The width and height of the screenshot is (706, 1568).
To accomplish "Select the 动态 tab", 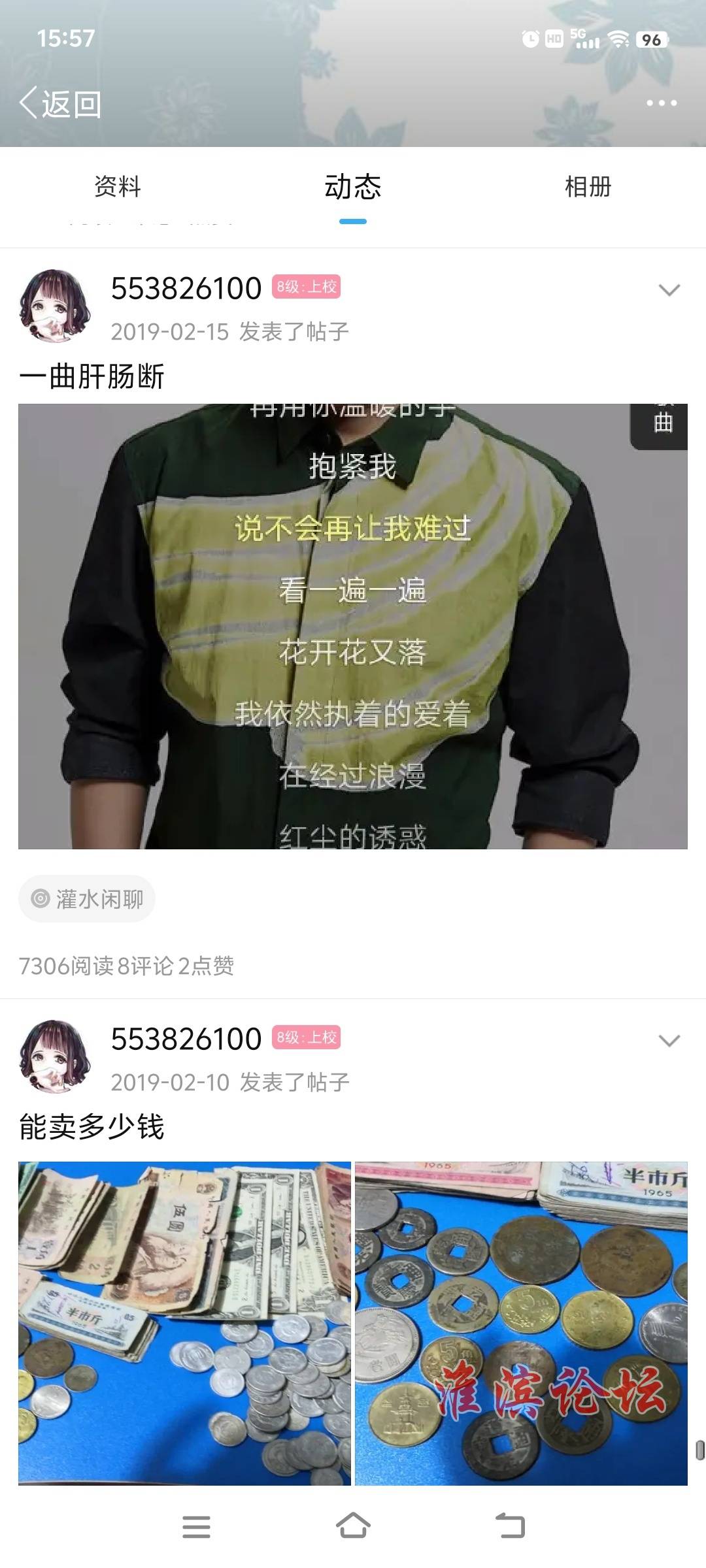I will [x=353, y=187].
